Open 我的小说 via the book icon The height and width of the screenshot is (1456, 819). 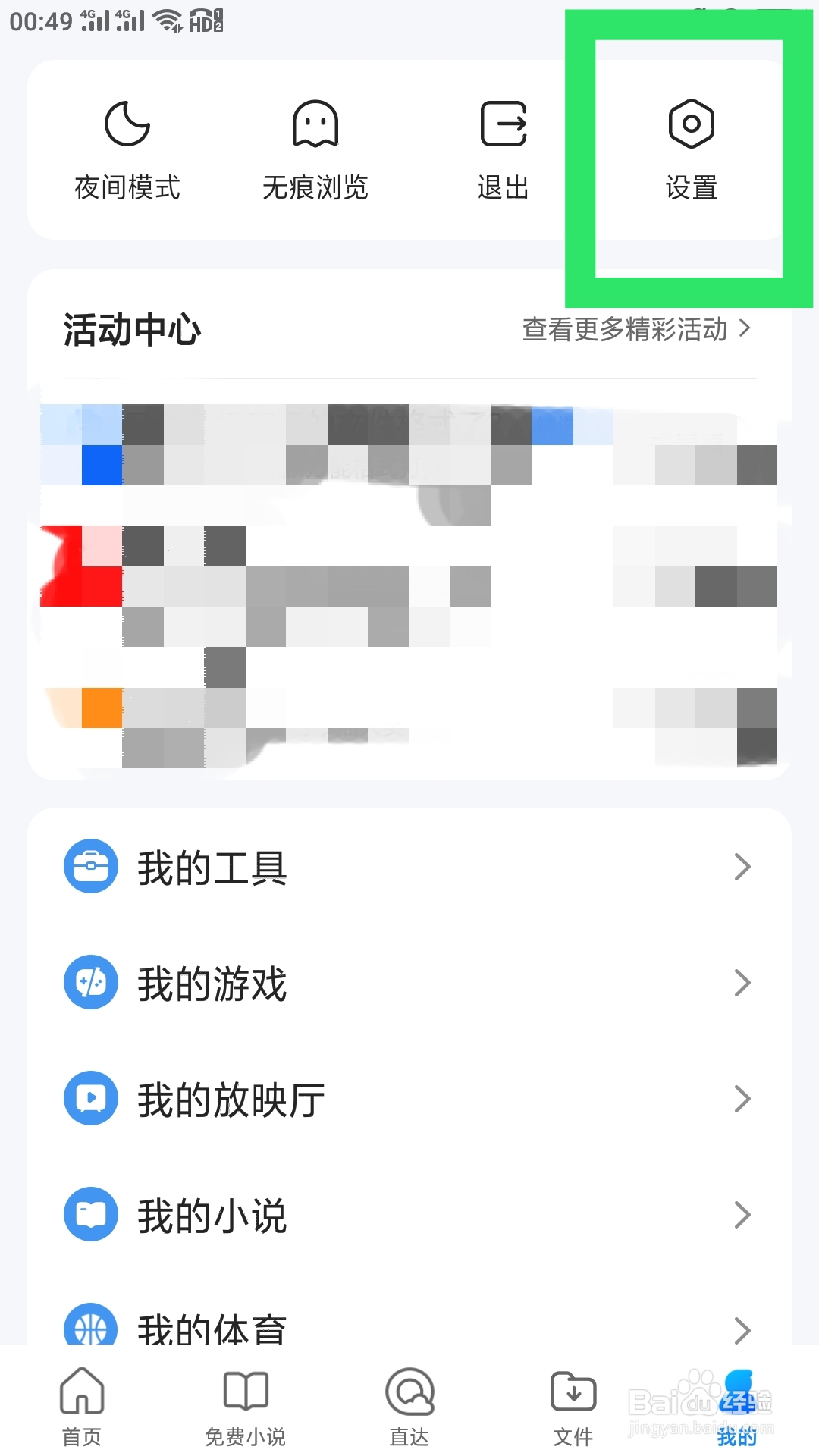[x=90, y=1213]
